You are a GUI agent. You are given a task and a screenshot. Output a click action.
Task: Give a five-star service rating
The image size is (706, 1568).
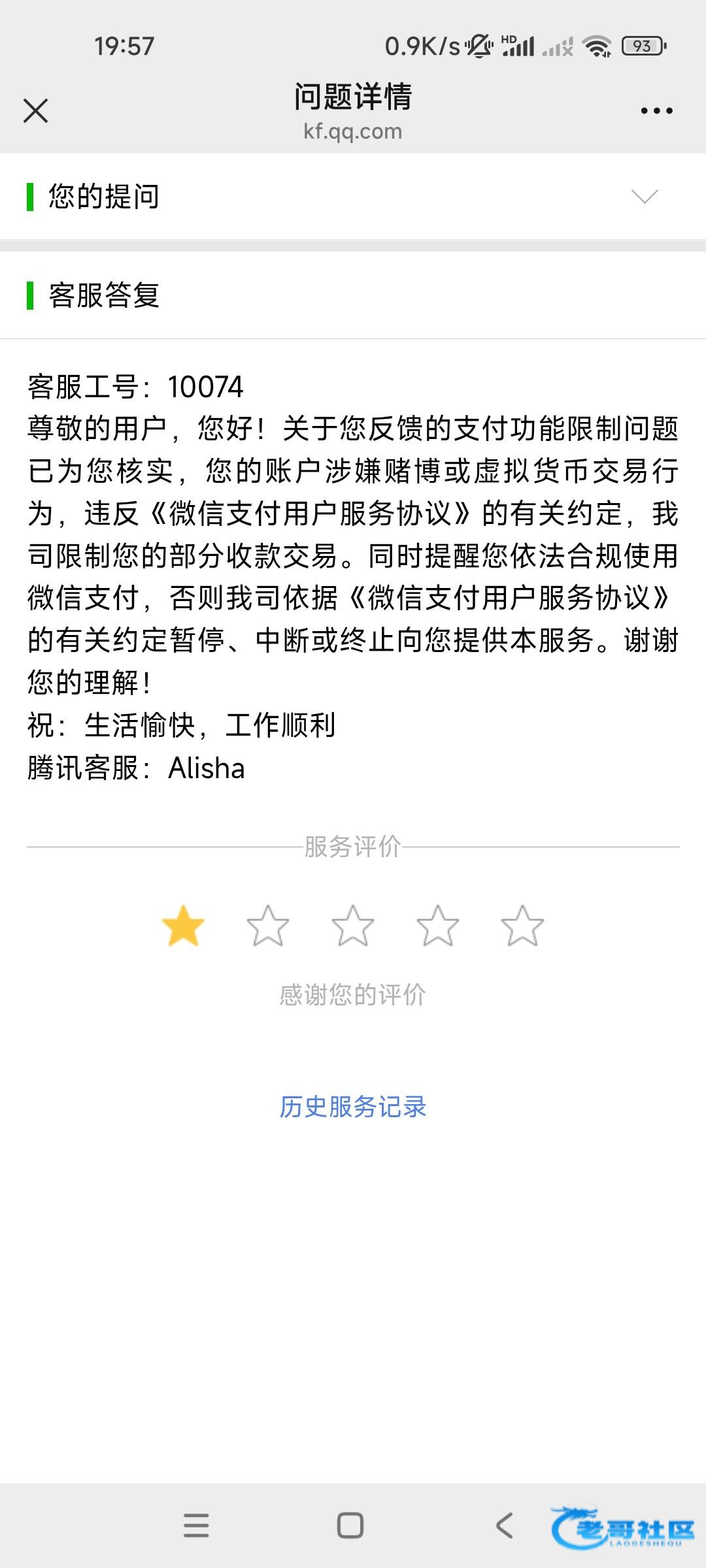point(522,926)
